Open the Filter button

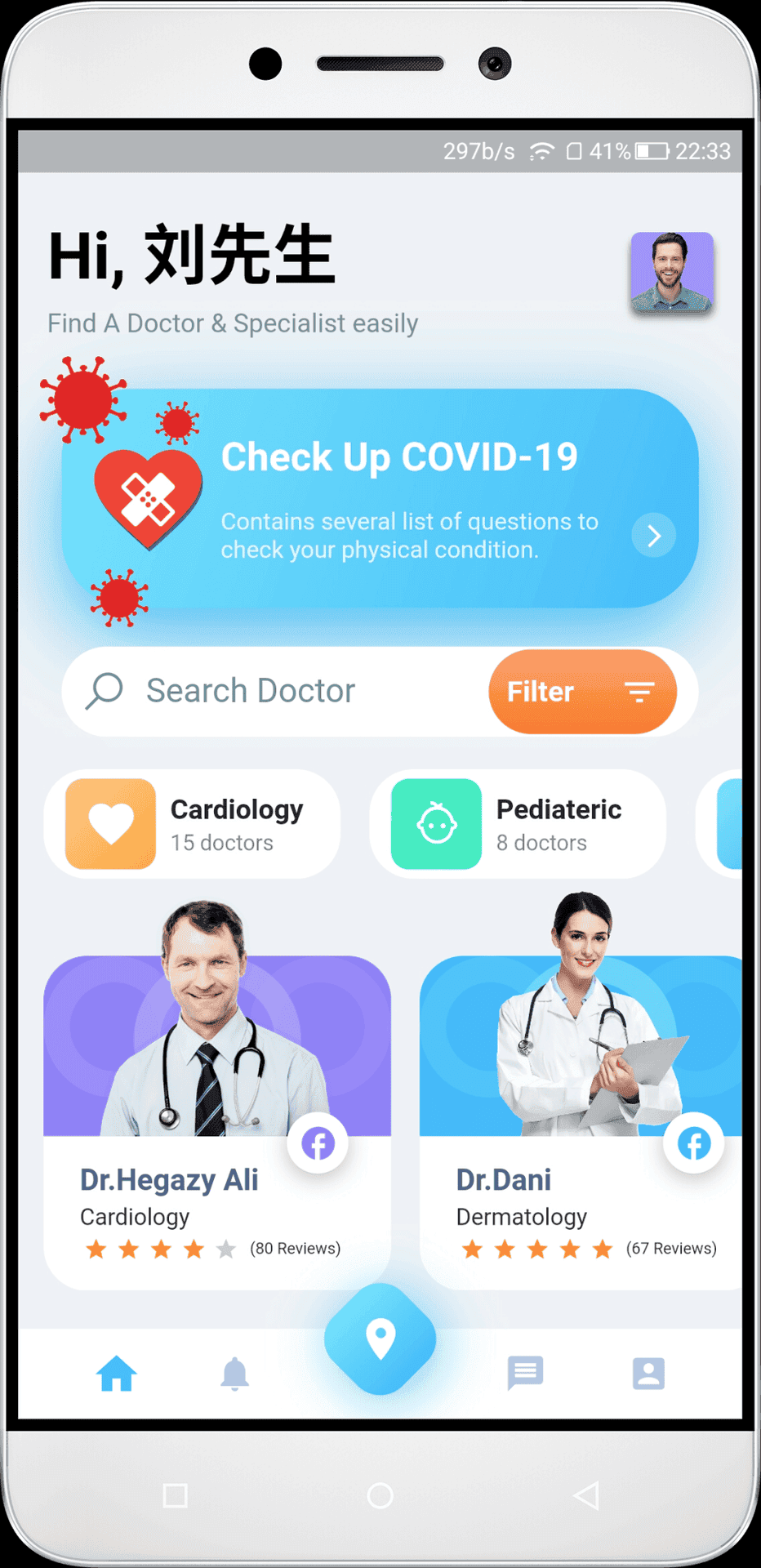583,692
